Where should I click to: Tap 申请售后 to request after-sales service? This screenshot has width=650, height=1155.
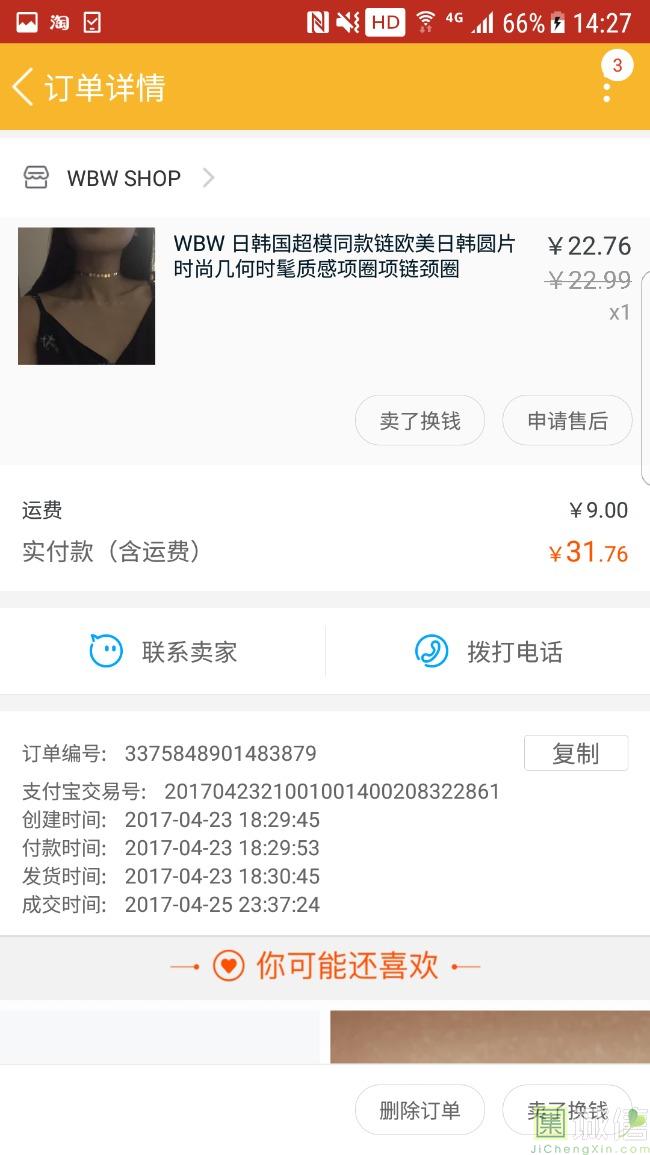(x=567, y=421)
